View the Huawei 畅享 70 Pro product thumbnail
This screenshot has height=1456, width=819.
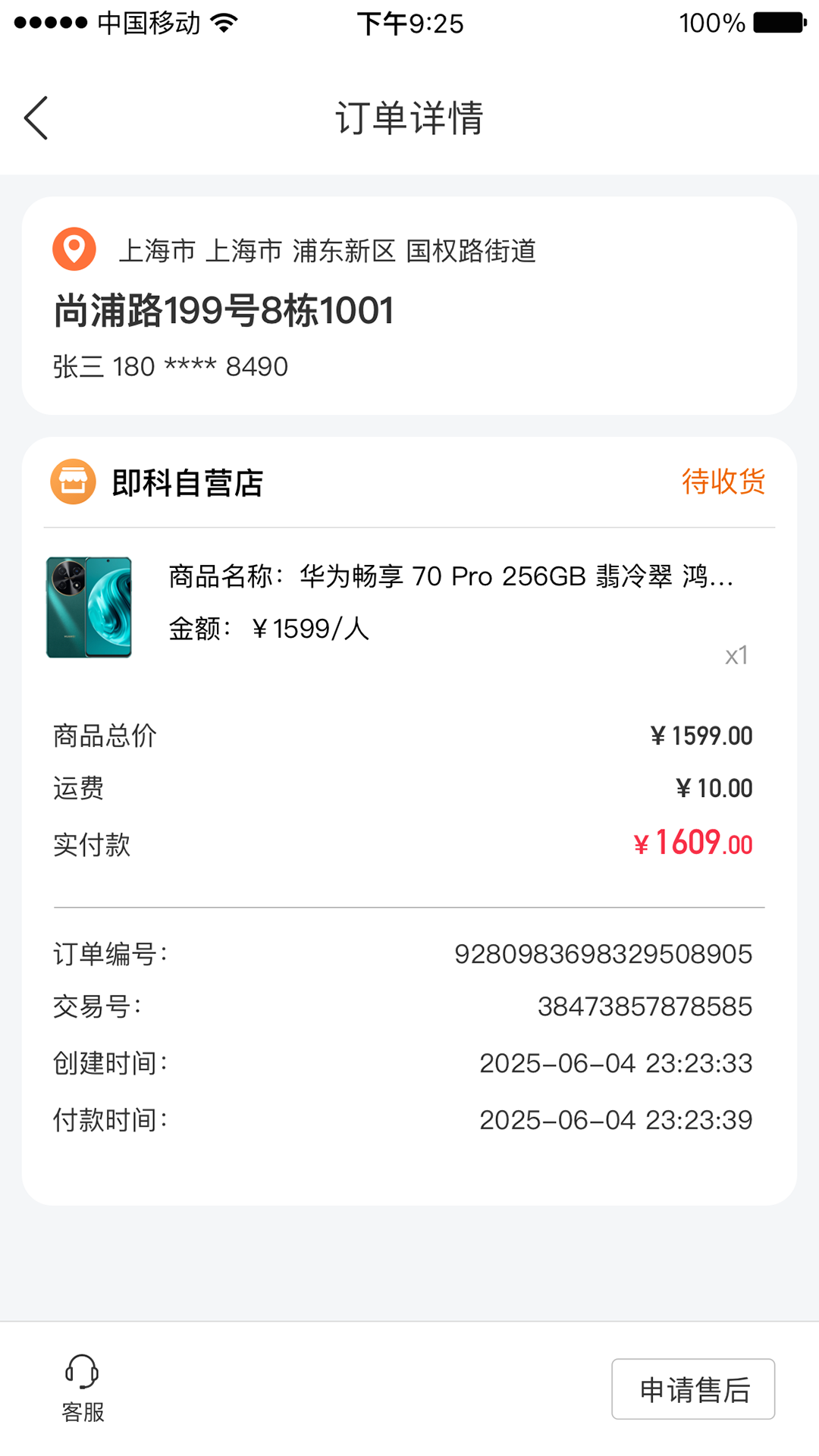pos(88,605)
